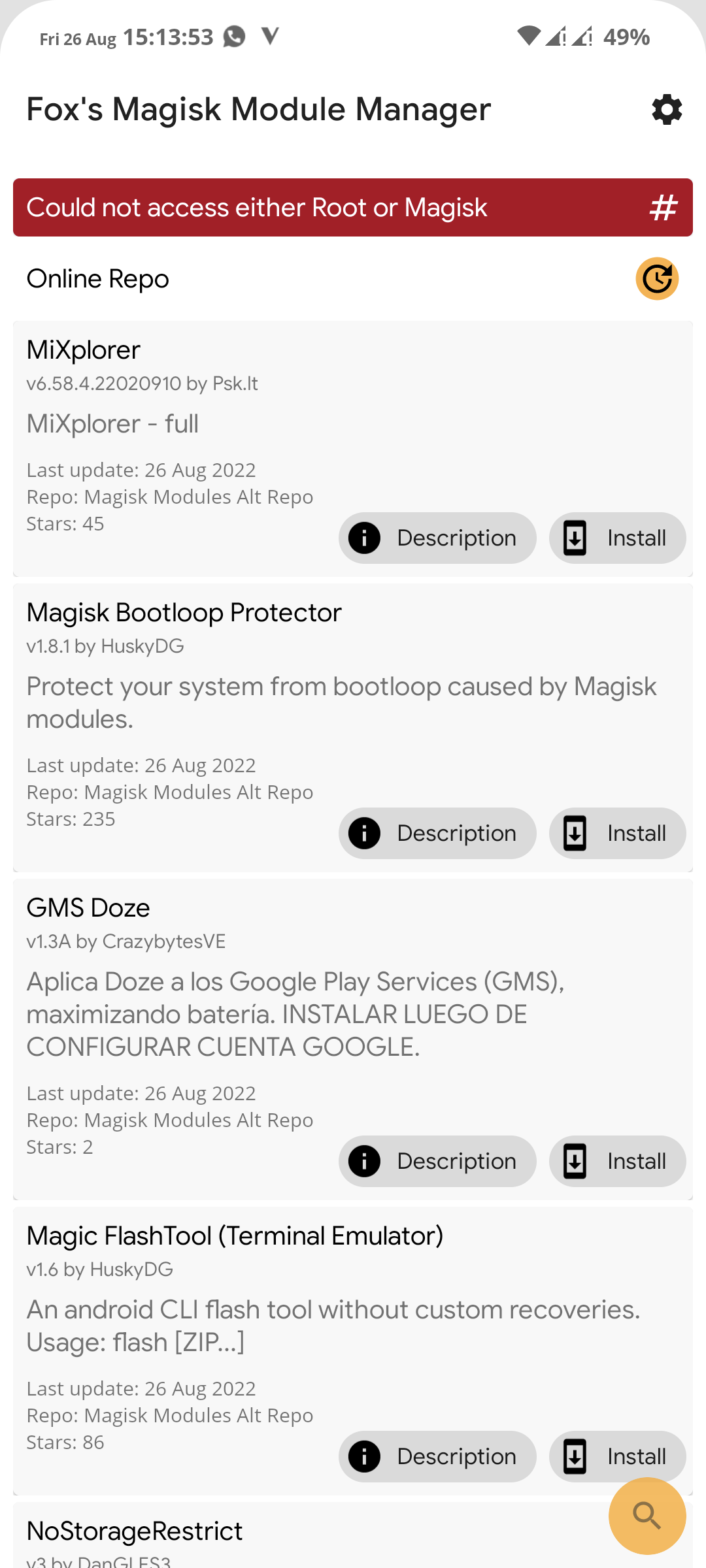Install Magic FlashTool Terminal Emulator
Viewport: 706px width, 1568px height.
coord(616,1456)
